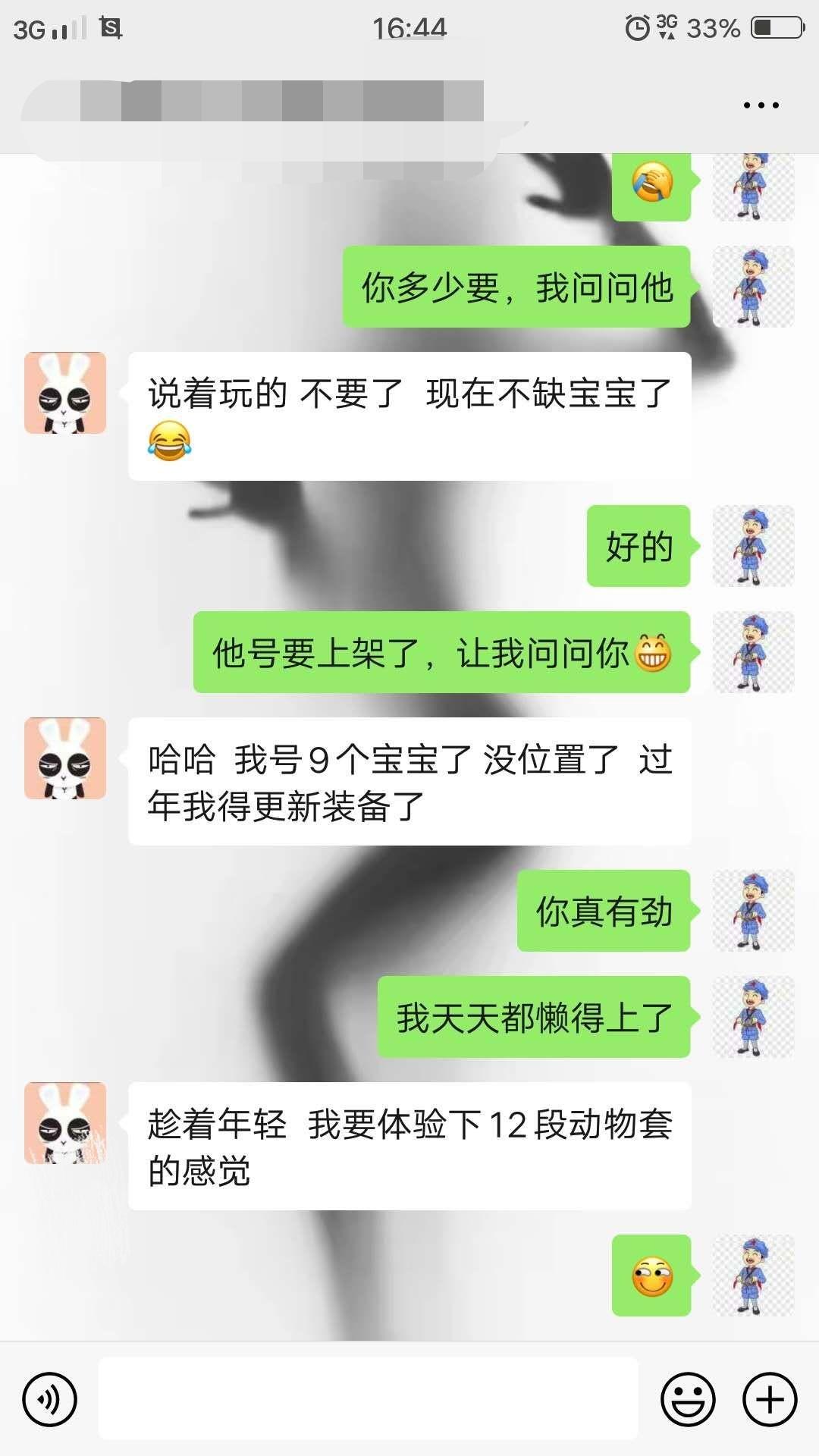Switch to voice message input
This screenshot has height=1456, width=819.
[50, 1399]
